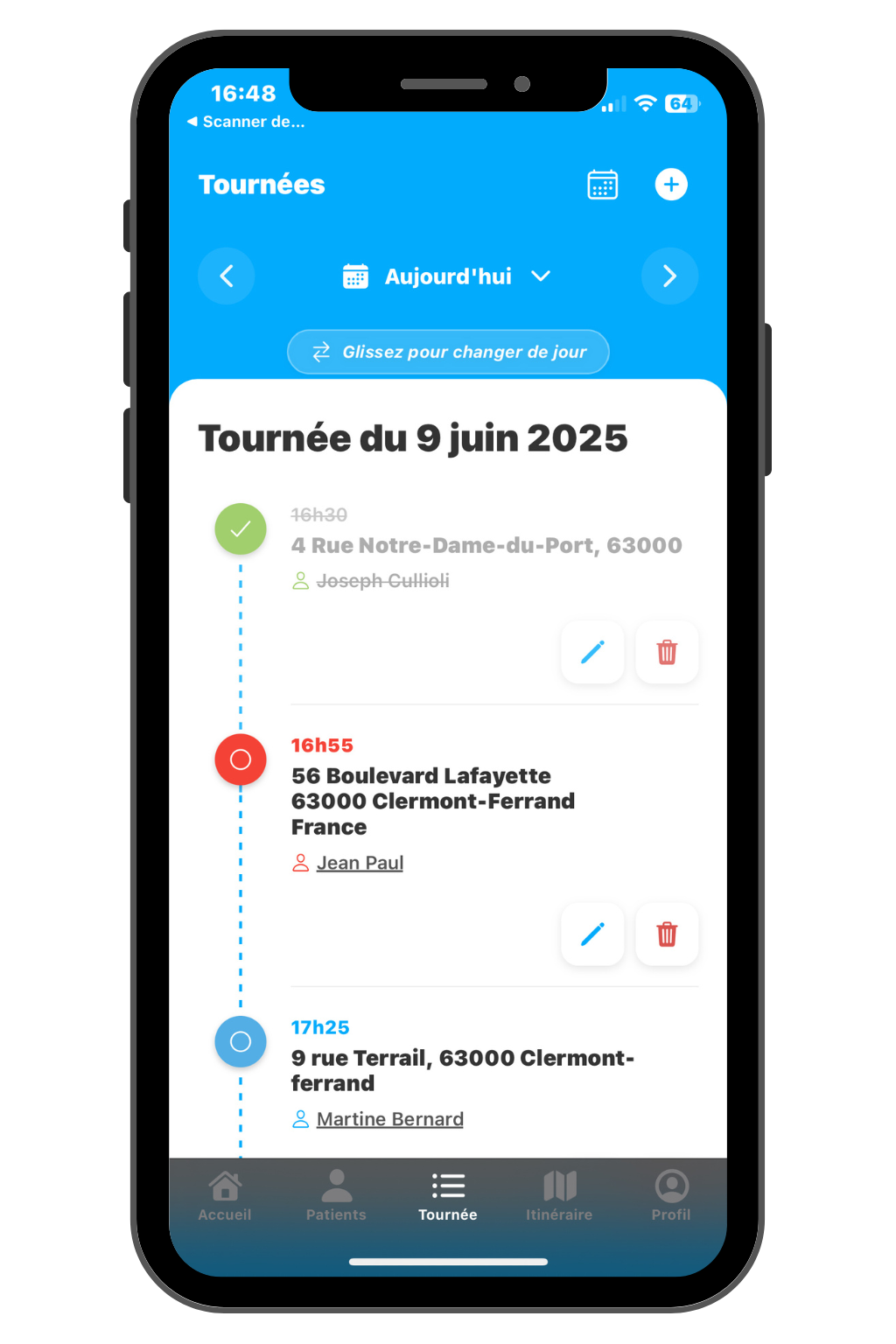Edit the Jean Paul appointment via pencil icon
Image resolution: width=896 pixels, height=1344 pixels.
click(592, 934)
